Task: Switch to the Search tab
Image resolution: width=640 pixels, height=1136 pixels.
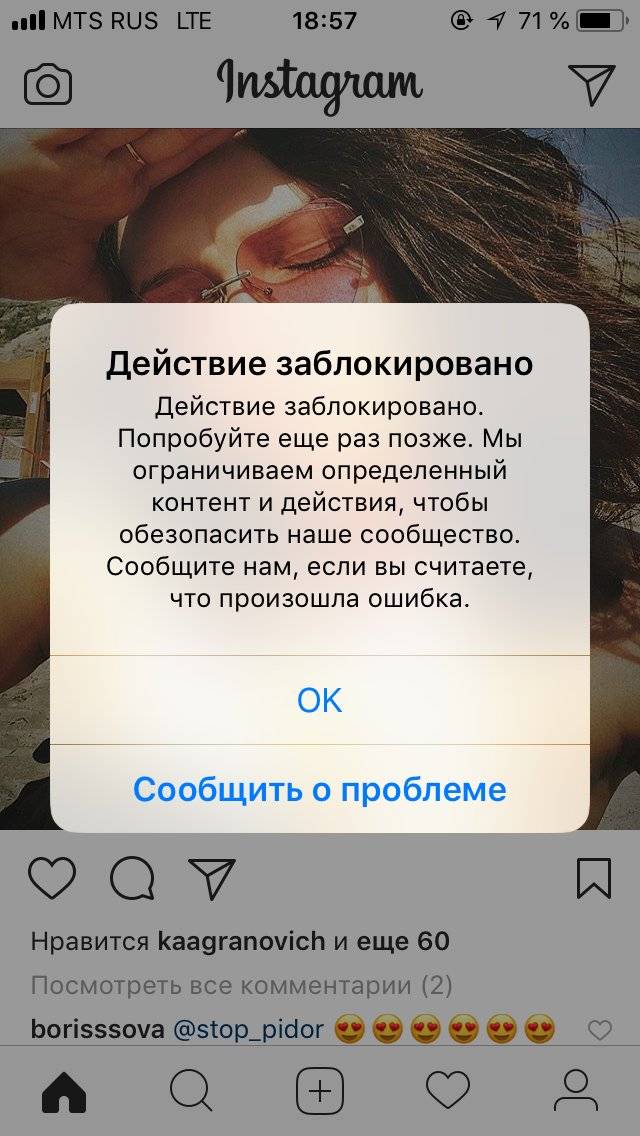Action: [191, 1091]
